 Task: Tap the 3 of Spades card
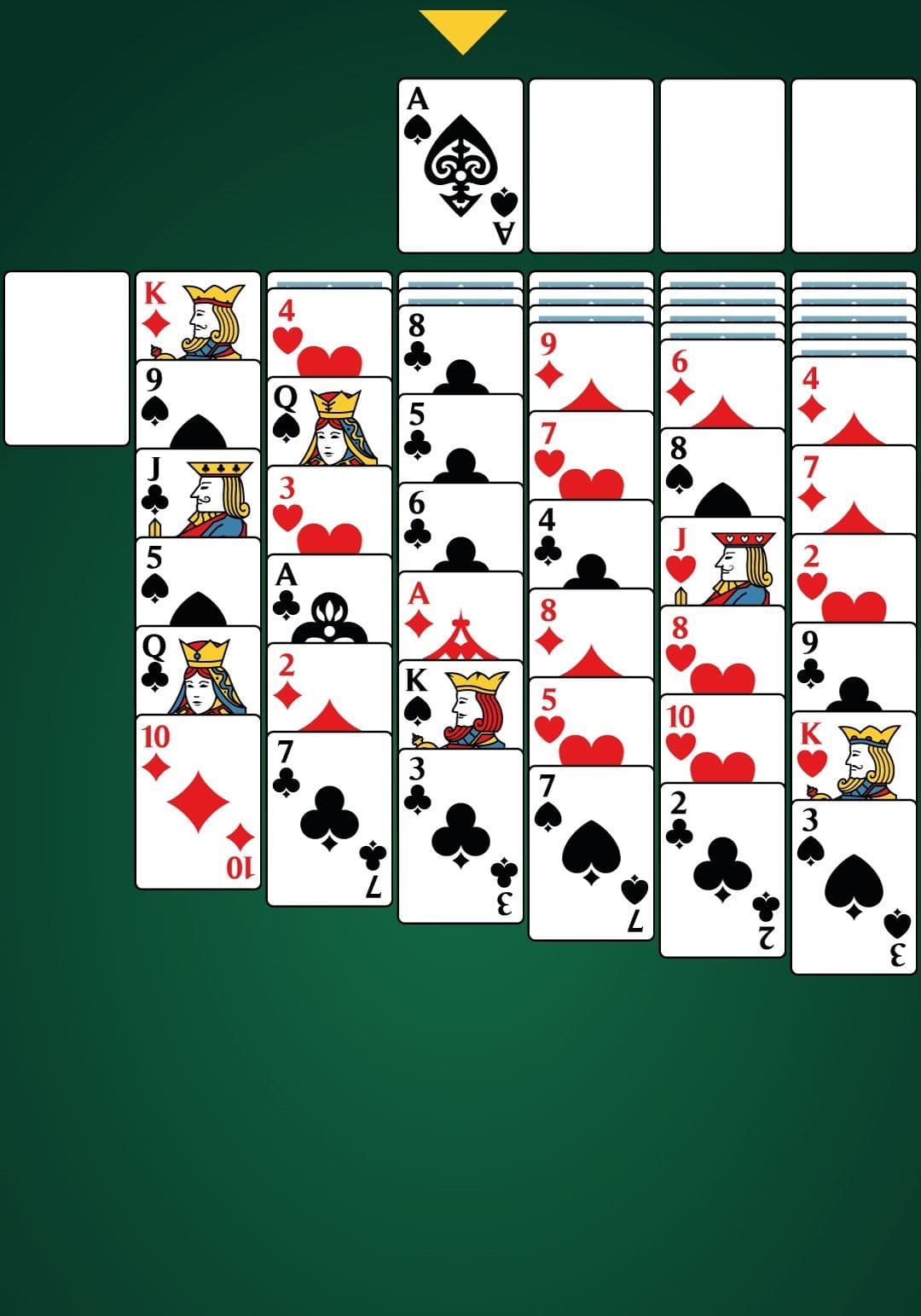pyautogui.click(x=854, y=887)
